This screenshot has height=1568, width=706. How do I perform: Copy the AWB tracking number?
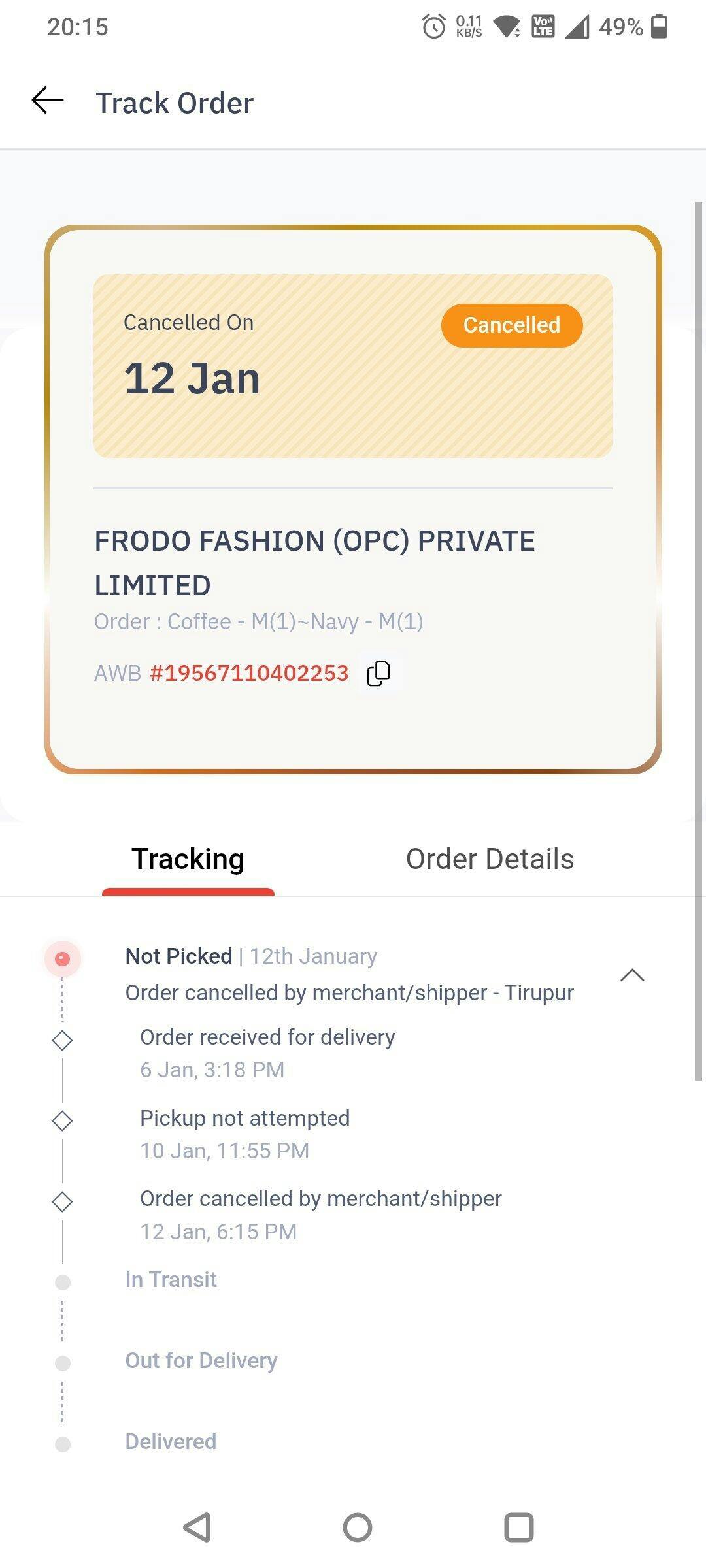pos(378,673)
